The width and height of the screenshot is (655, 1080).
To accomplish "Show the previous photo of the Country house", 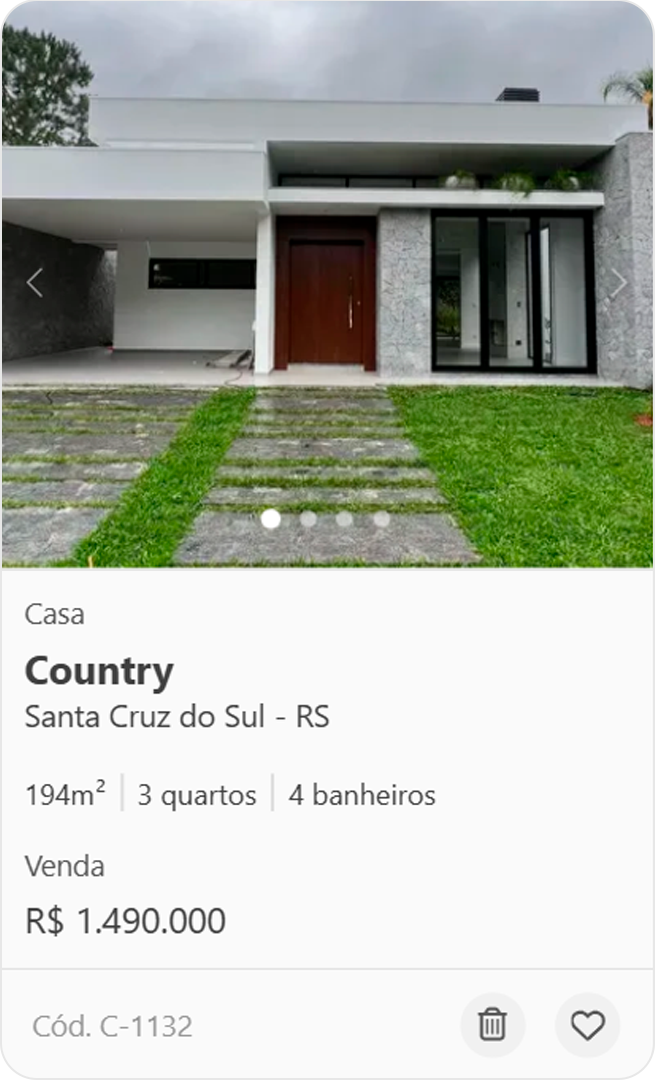I will click(35, 283).
